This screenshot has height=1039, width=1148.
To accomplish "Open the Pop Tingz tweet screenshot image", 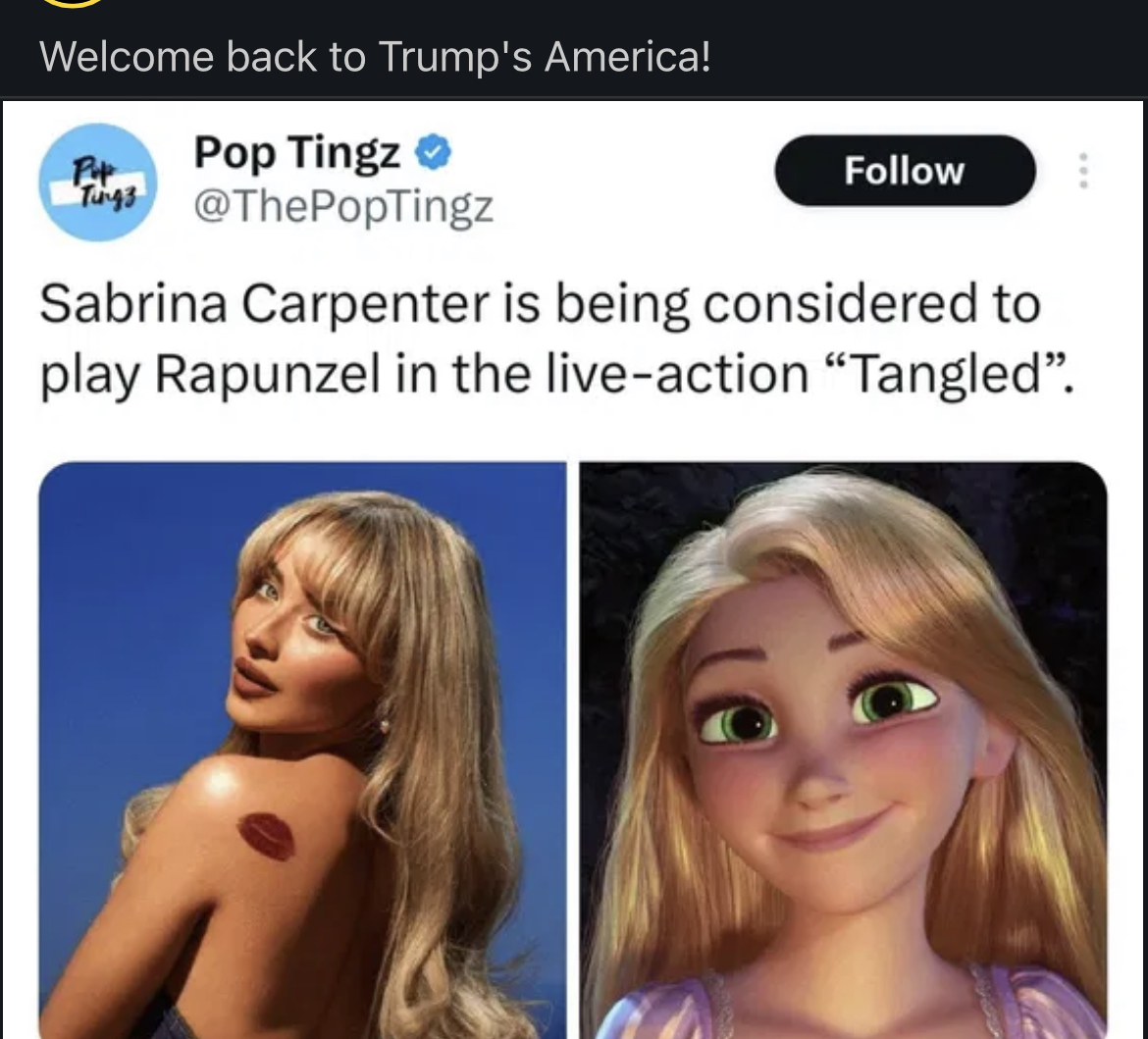I will [574, 569].
